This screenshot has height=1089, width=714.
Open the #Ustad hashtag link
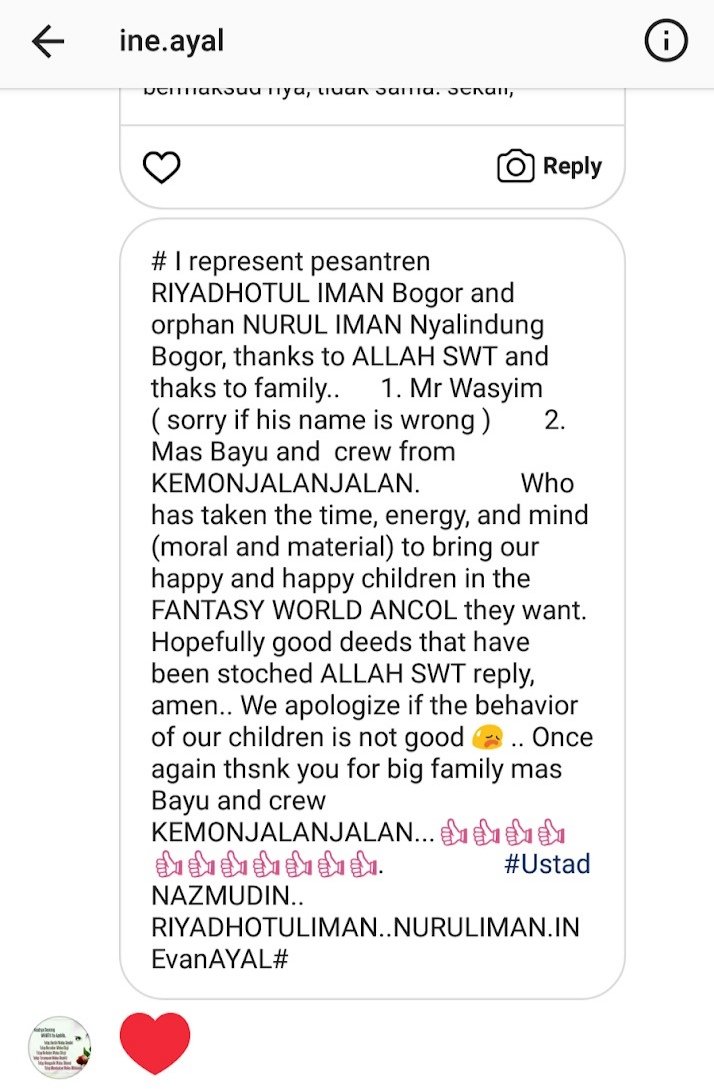click(x=547, y=864)
